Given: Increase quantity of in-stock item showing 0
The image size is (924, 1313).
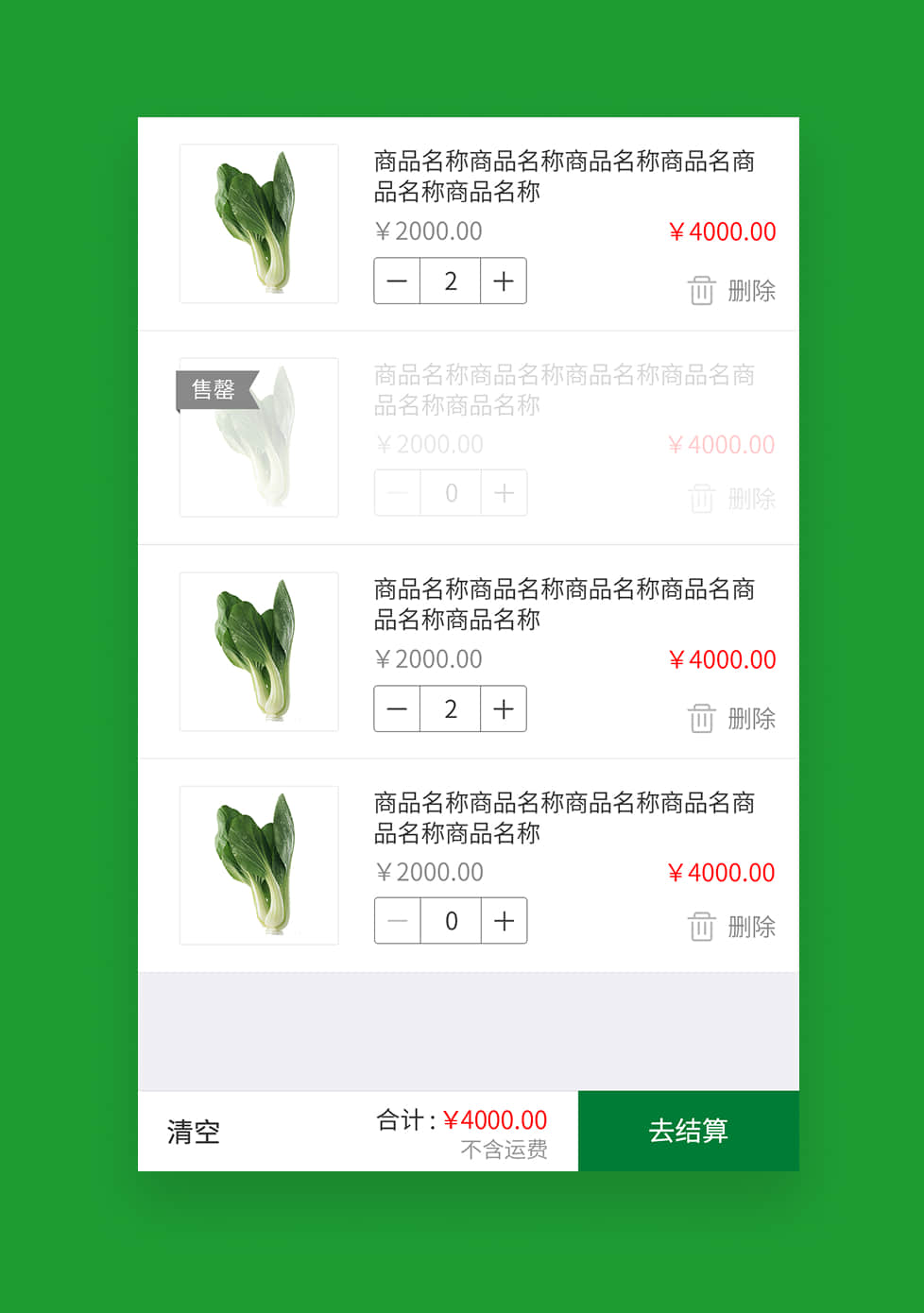Looking at the screenshot, I should click(x=504, y=921).
